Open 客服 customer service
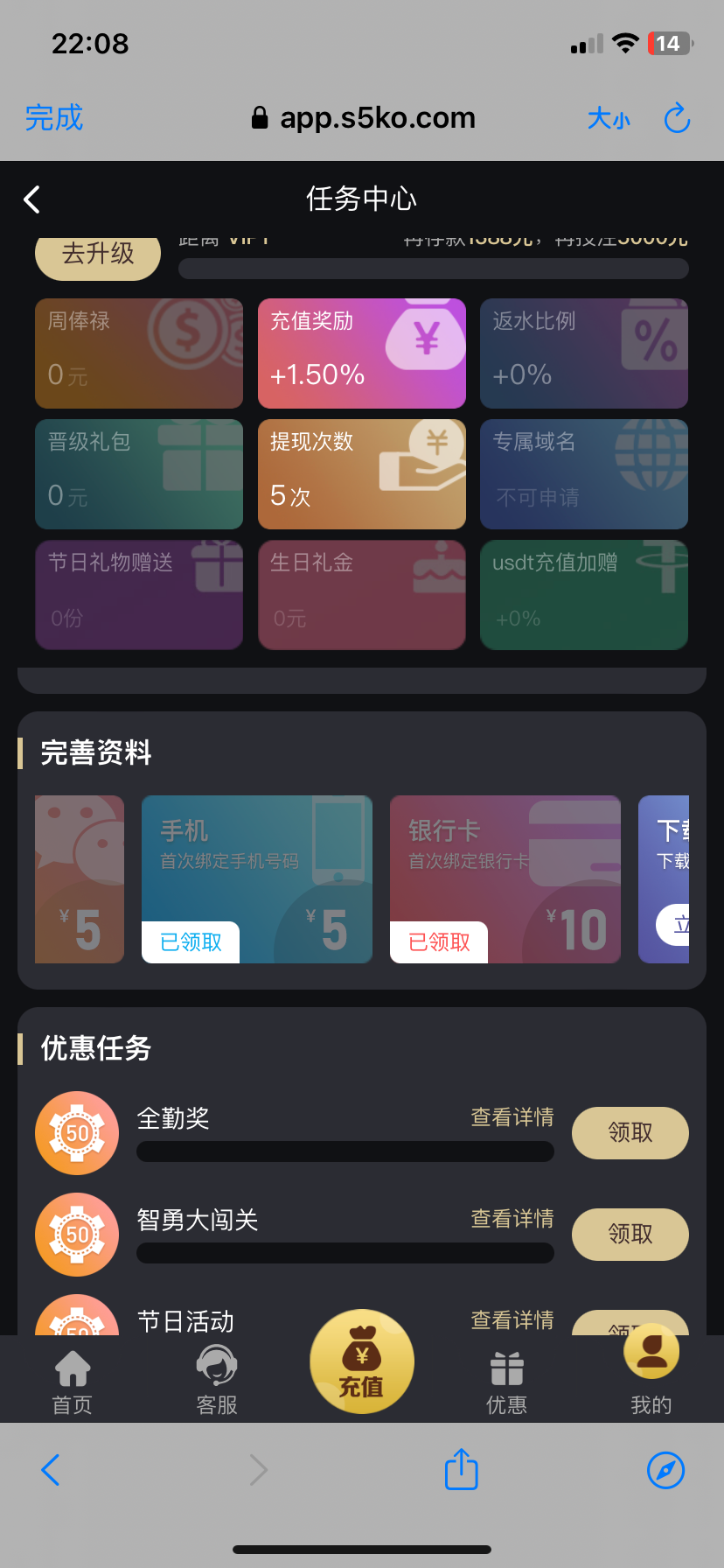This screenshot has width=724, height=1568. (217, 1382)
